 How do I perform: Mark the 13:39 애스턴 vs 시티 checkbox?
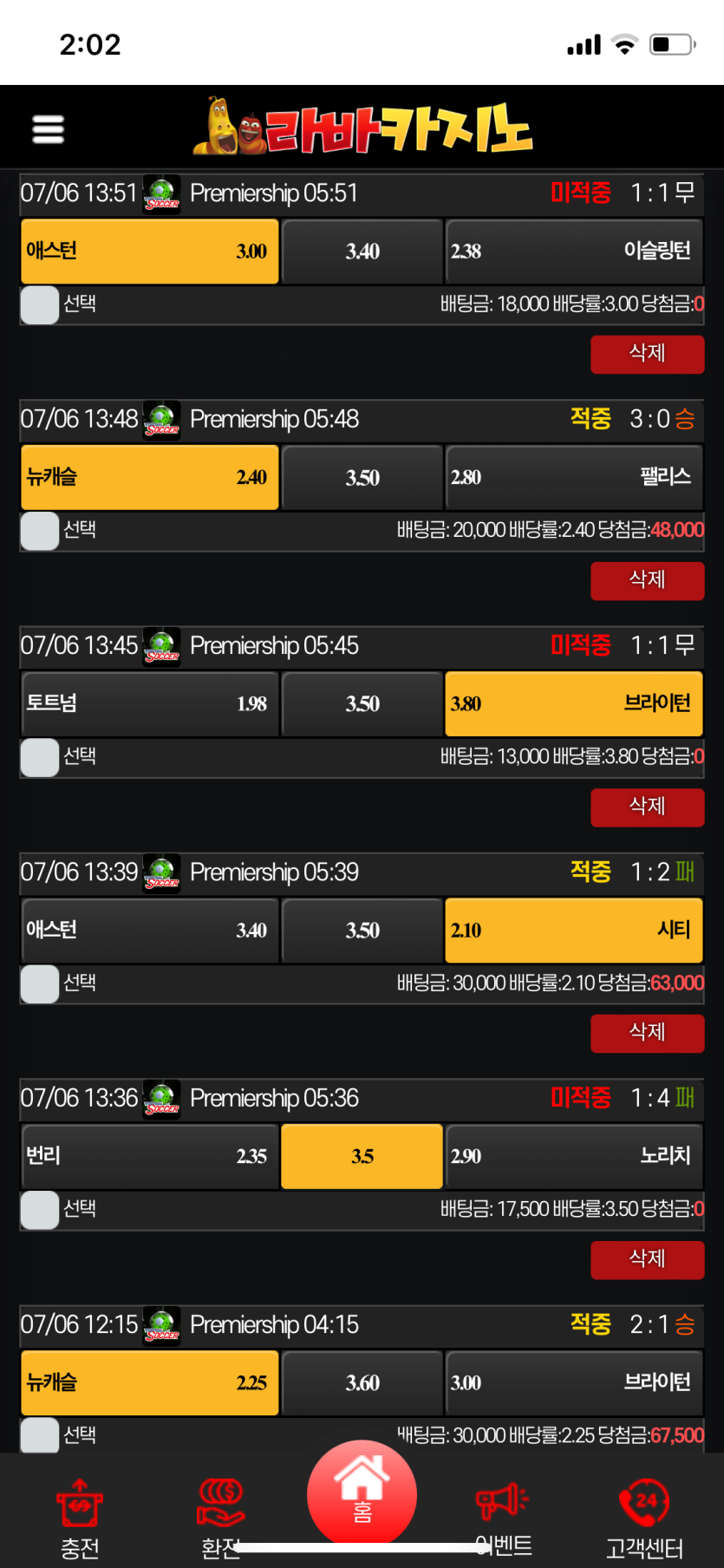(x=40, y=983)
